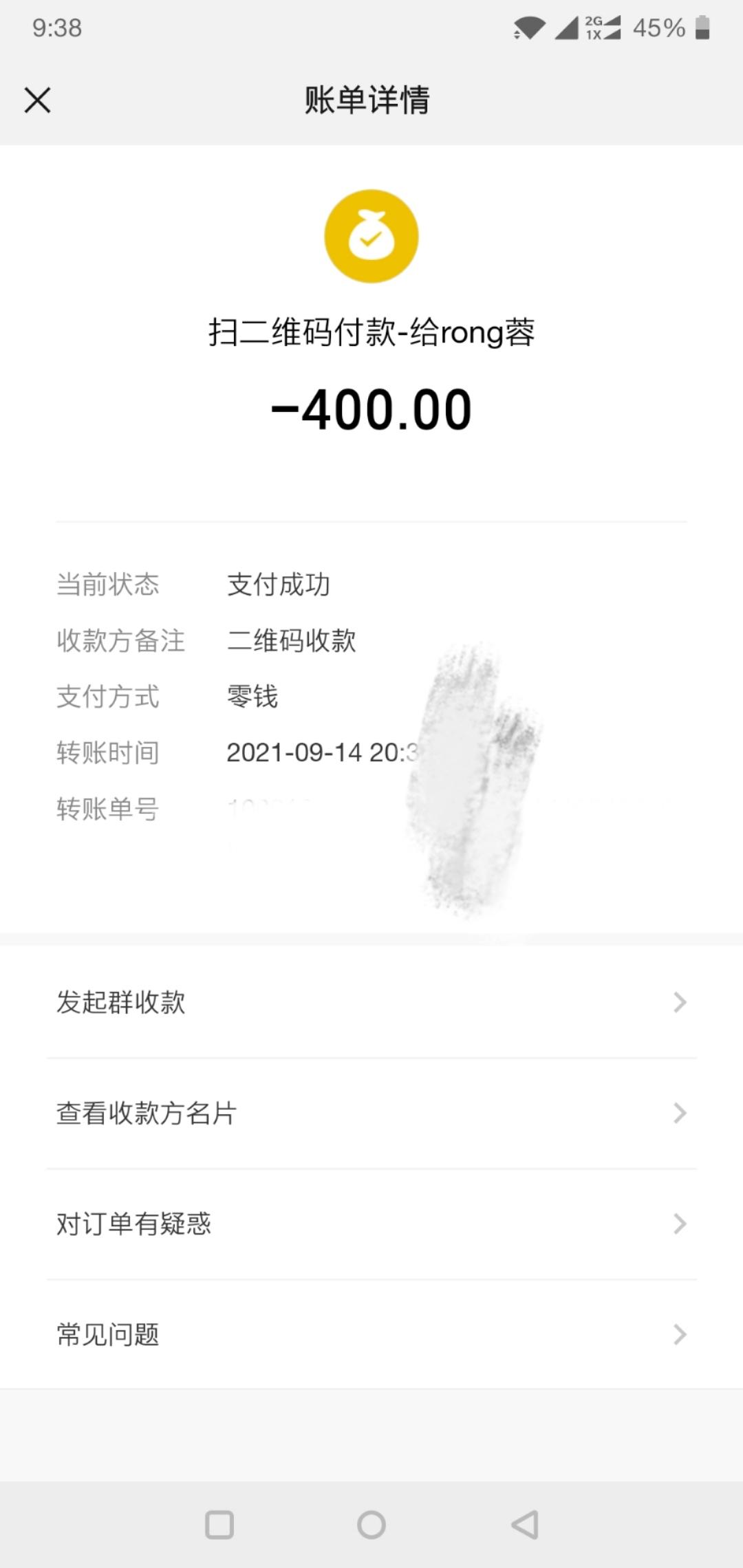Tap the -400.00 transaction amount
The width and height of the screenshot is (743, 1568).
pos(371,408)
